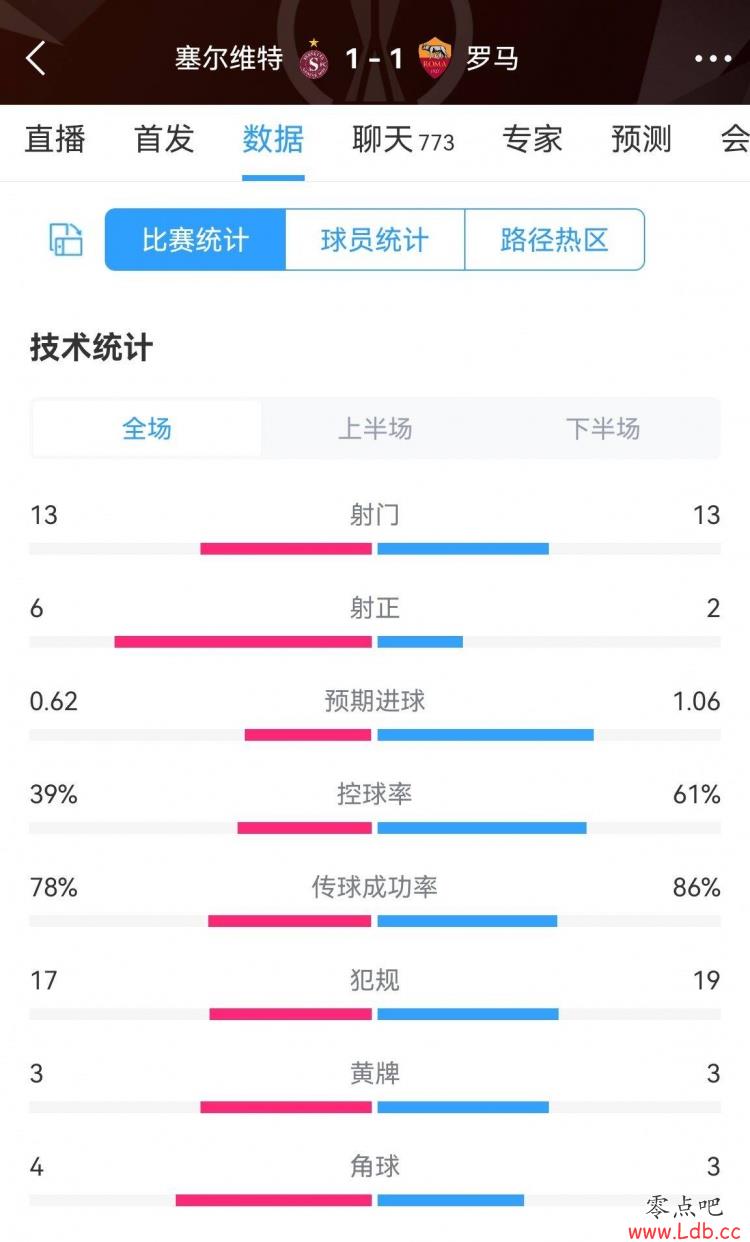Open the 预测 tab
The width and height of the screenshot is (750, 1242).
point(641,139)
